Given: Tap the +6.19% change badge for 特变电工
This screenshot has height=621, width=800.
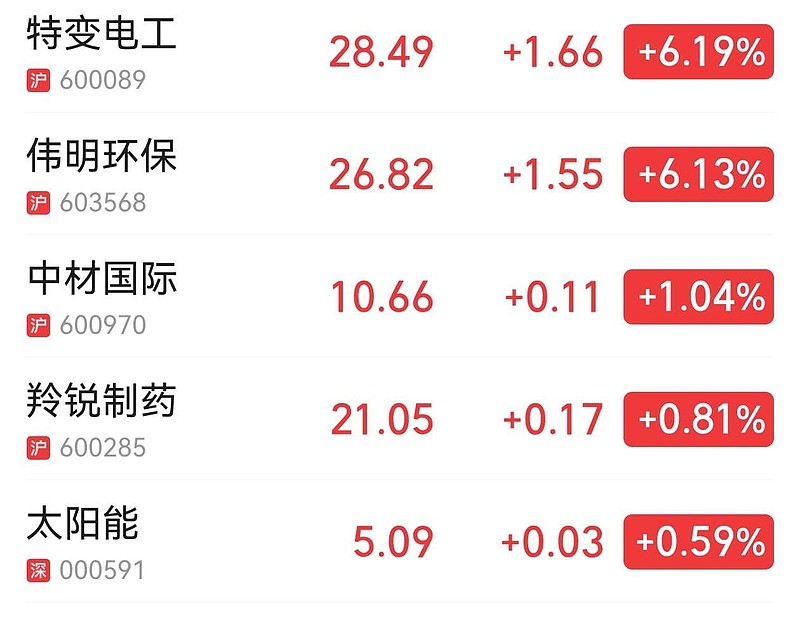Looking at the screenshot, I should coord(698,52).
